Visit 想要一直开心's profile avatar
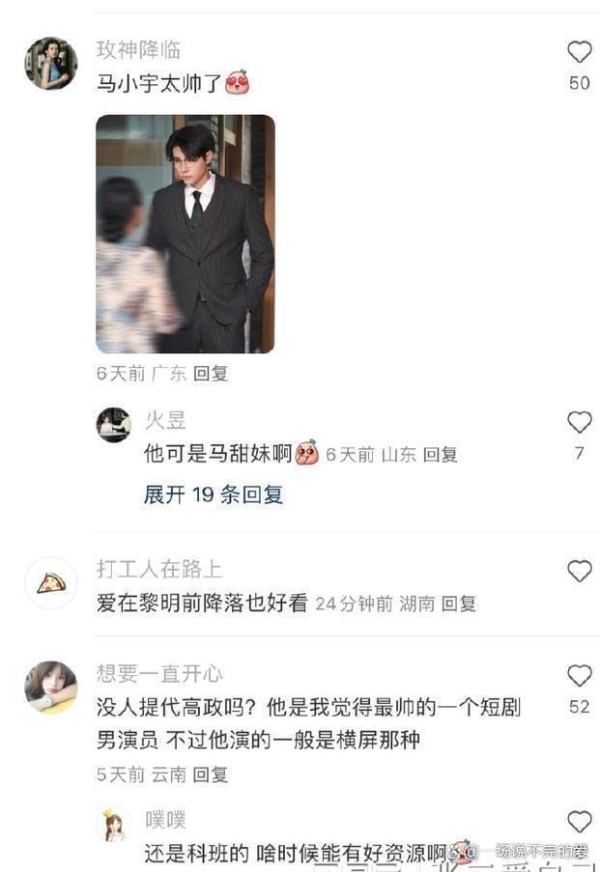 pos(50,687)
